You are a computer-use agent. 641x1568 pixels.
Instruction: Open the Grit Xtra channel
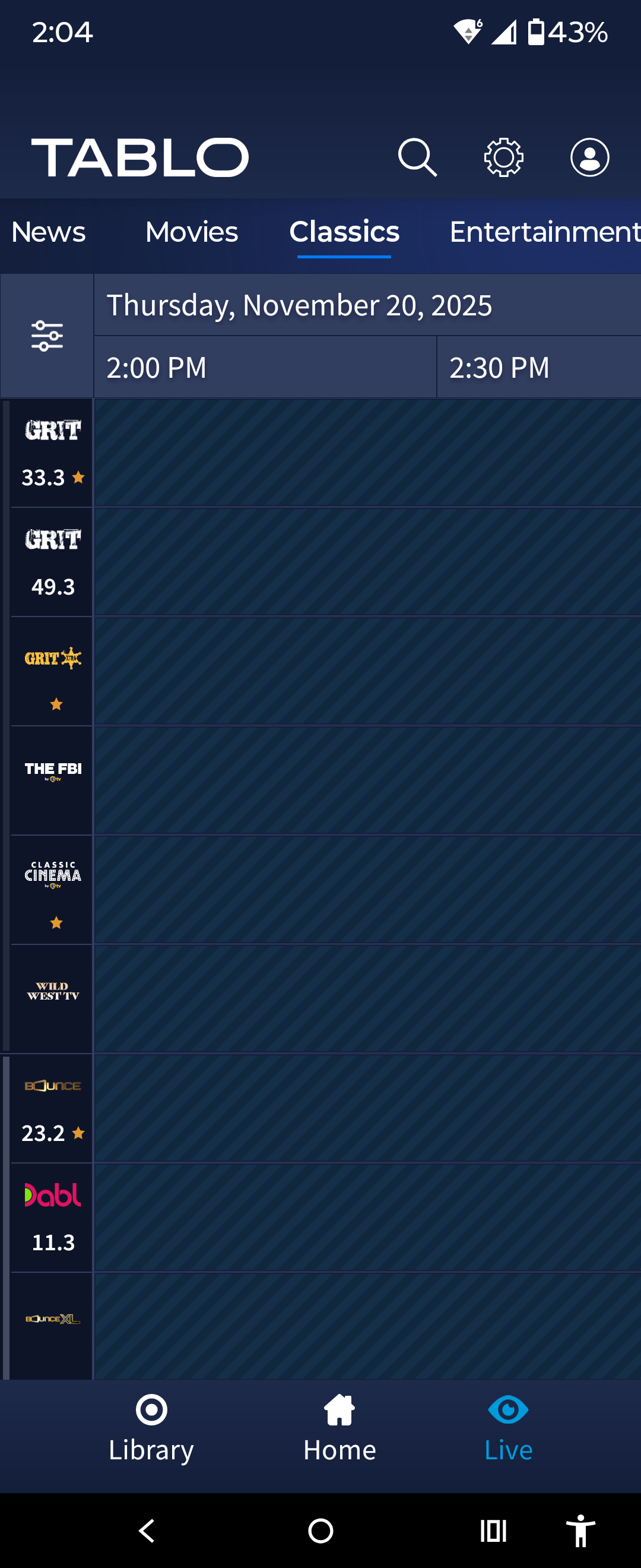click(52, 671)
